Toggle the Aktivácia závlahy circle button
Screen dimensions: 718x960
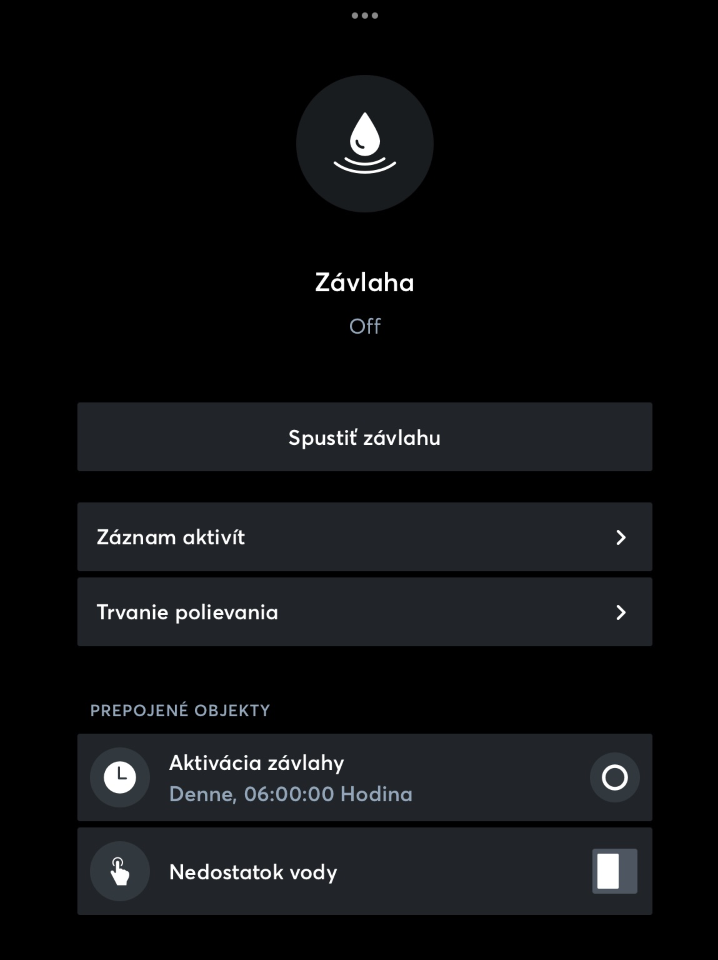pyautogui.click(x=614, y=778)
